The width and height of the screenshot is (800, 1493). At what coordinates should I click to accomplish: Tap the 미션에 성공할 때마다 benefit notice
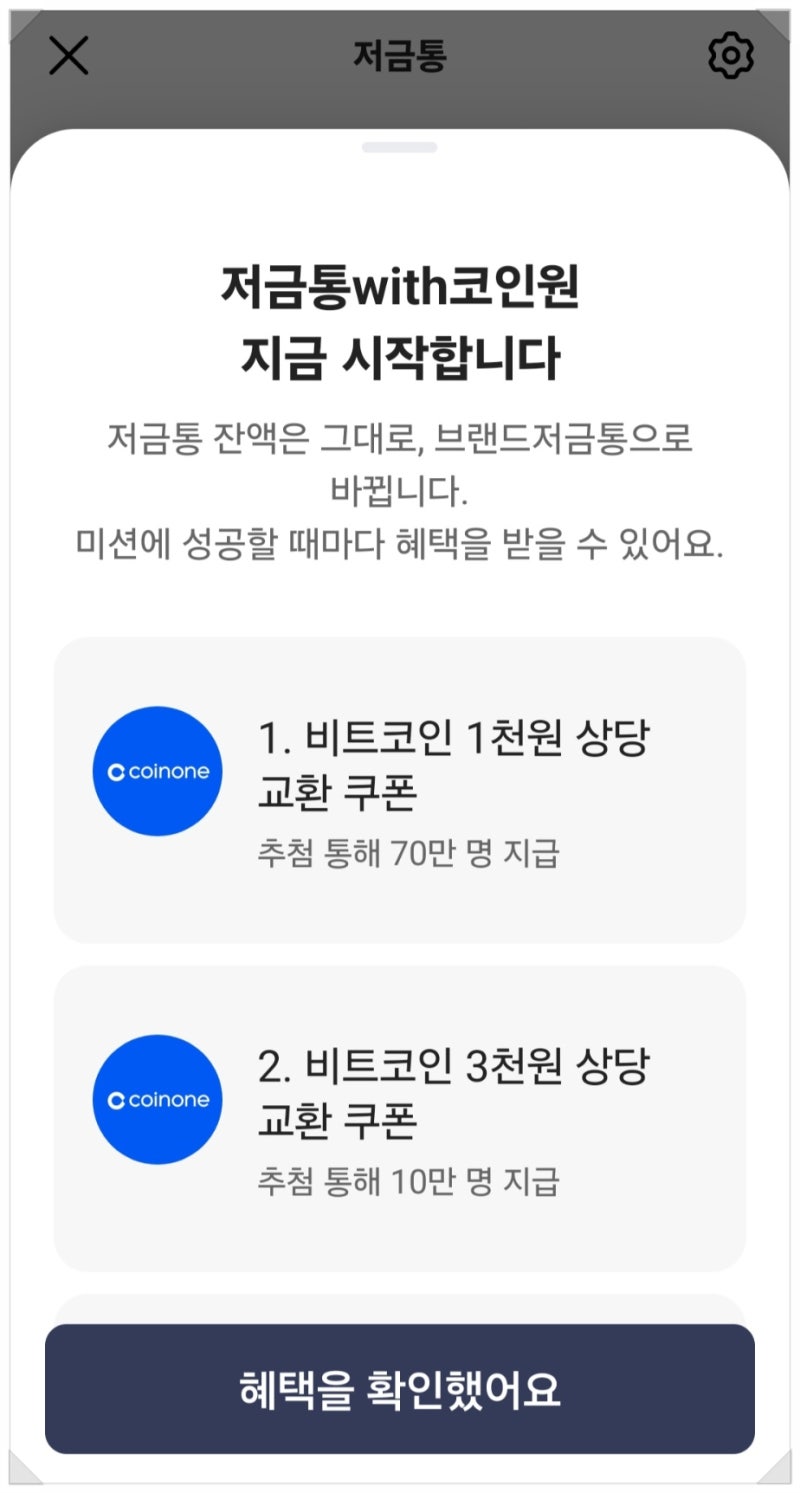tap(400, 540)
